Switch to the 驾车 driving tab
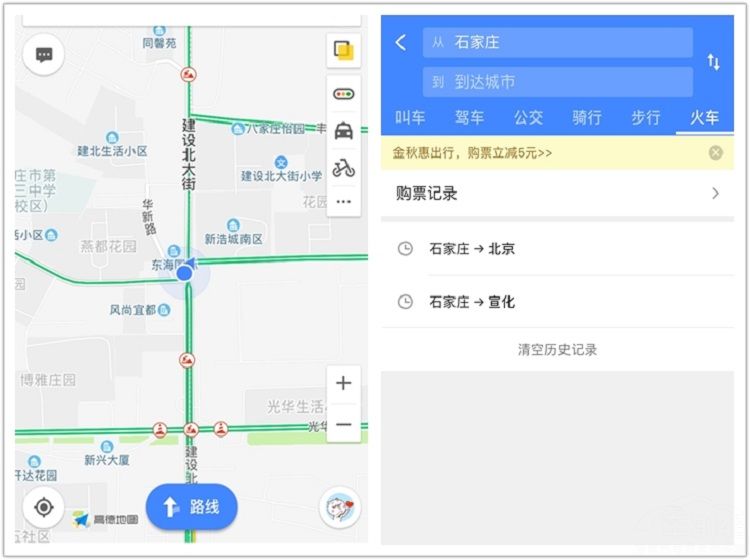Image resolution: width=750 pixels, height=560 pixels. pos(469,117)
